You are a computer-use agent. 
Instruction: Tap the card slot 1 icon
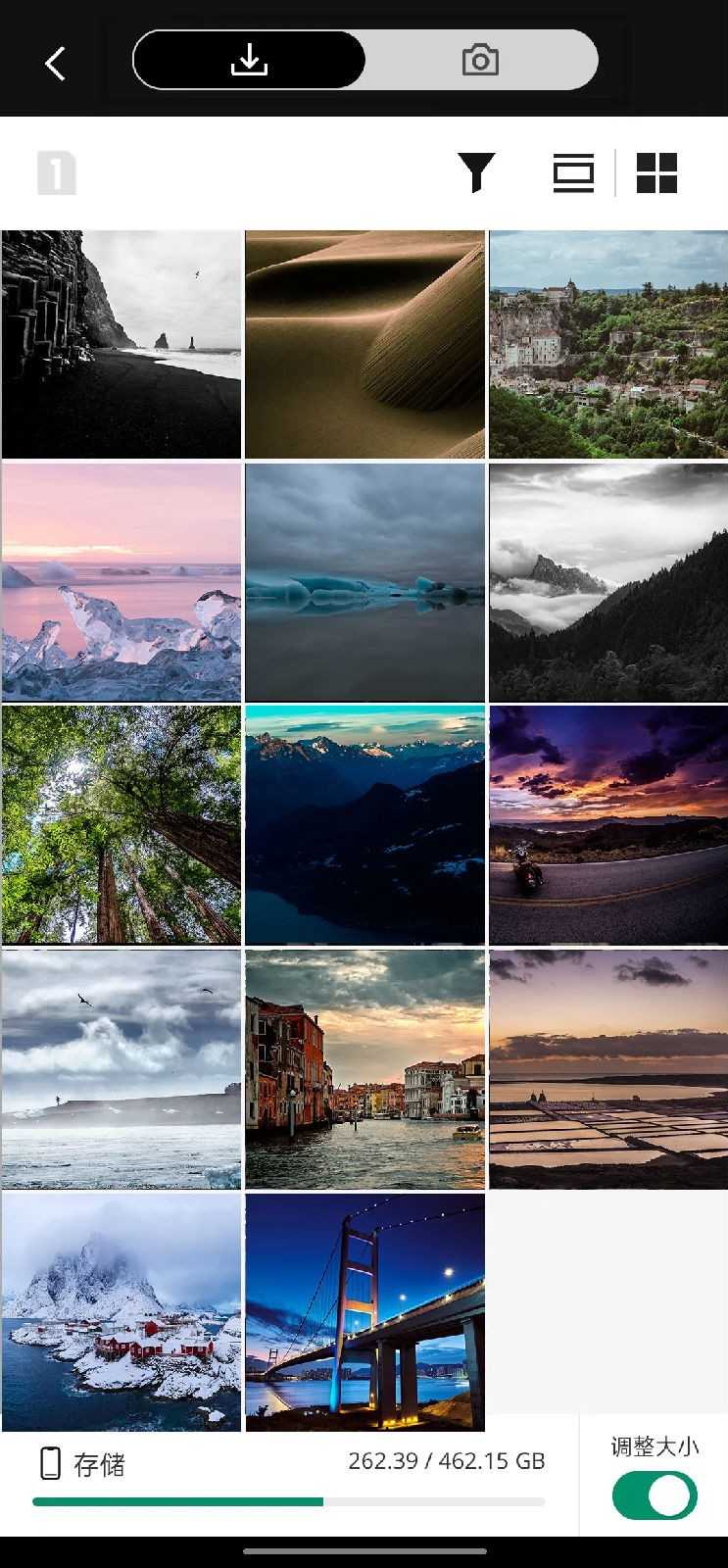[x=57, y=174]
